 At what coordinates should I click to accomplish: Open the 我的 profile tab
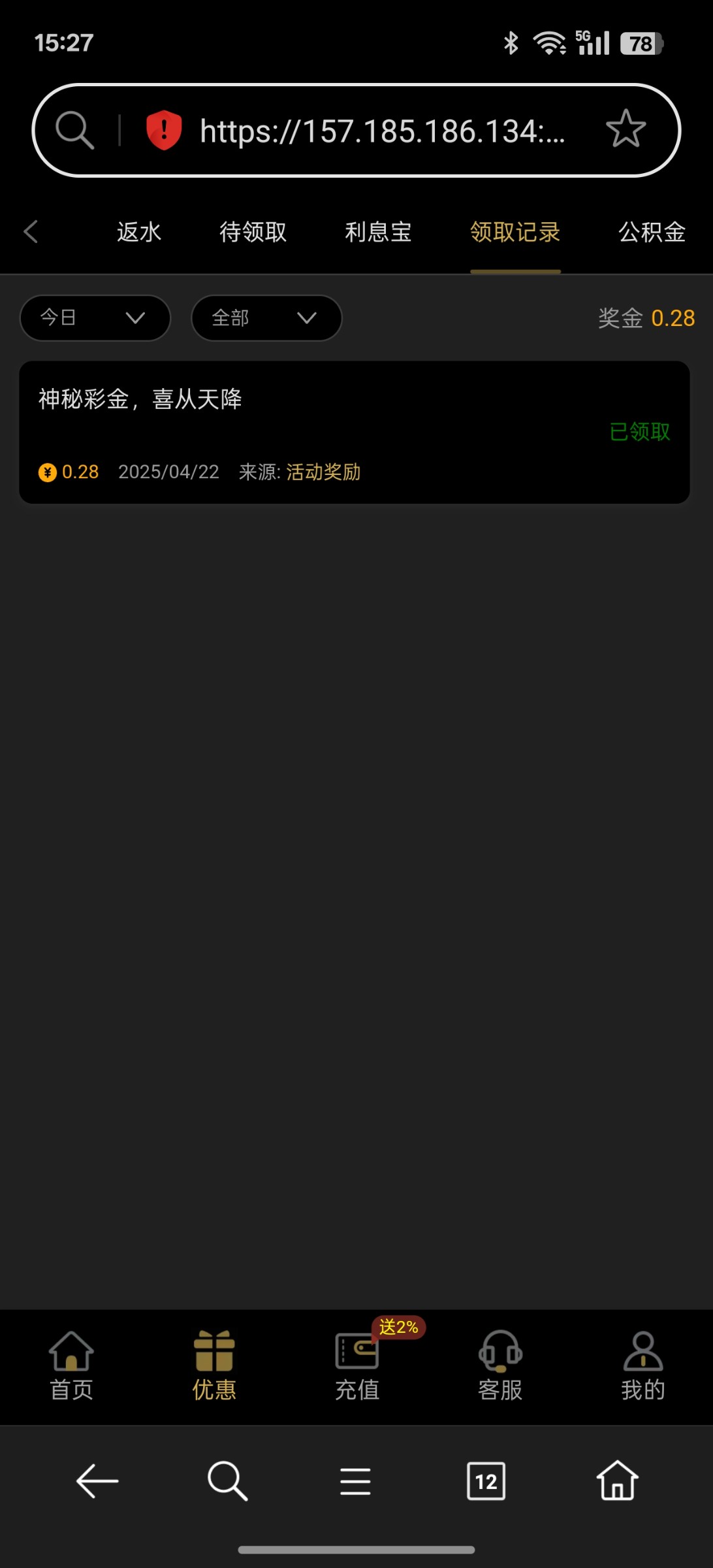pos(643,1365)
